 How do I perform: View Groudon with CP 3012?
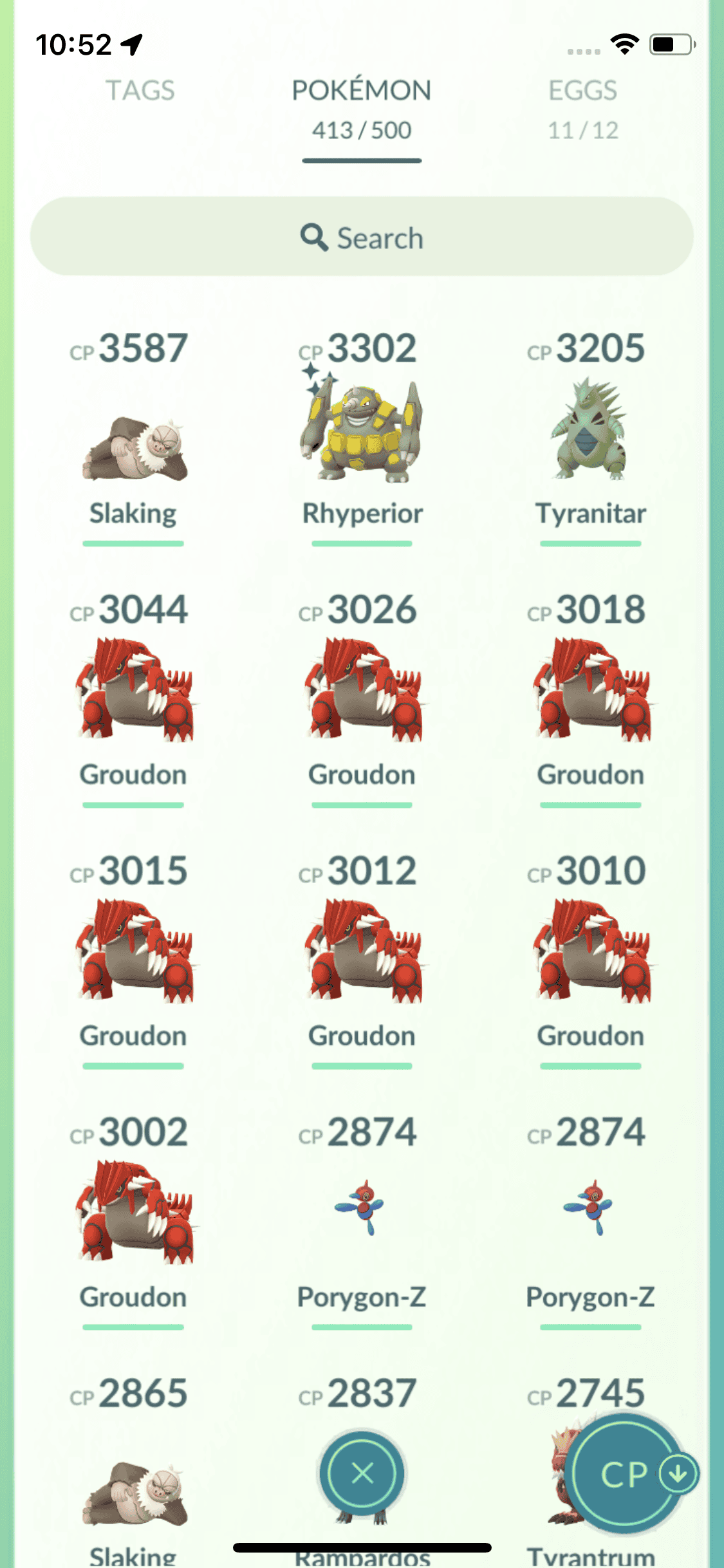[x=362, y=953]
